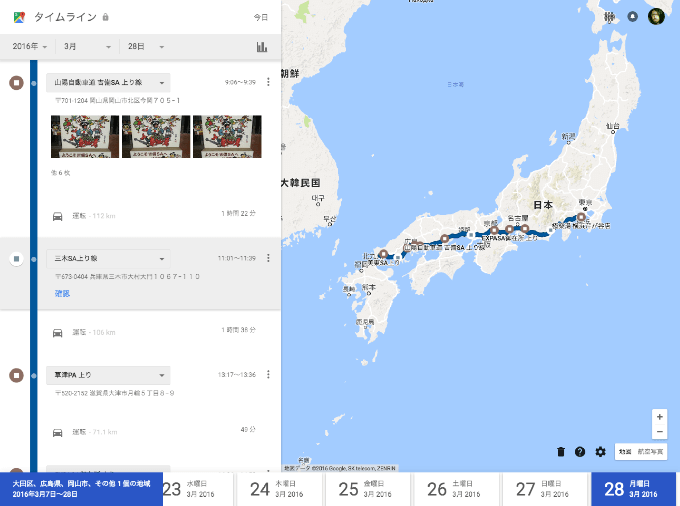Open the help question mark icon
Screen dimensions: 680x506
[580, 452]
